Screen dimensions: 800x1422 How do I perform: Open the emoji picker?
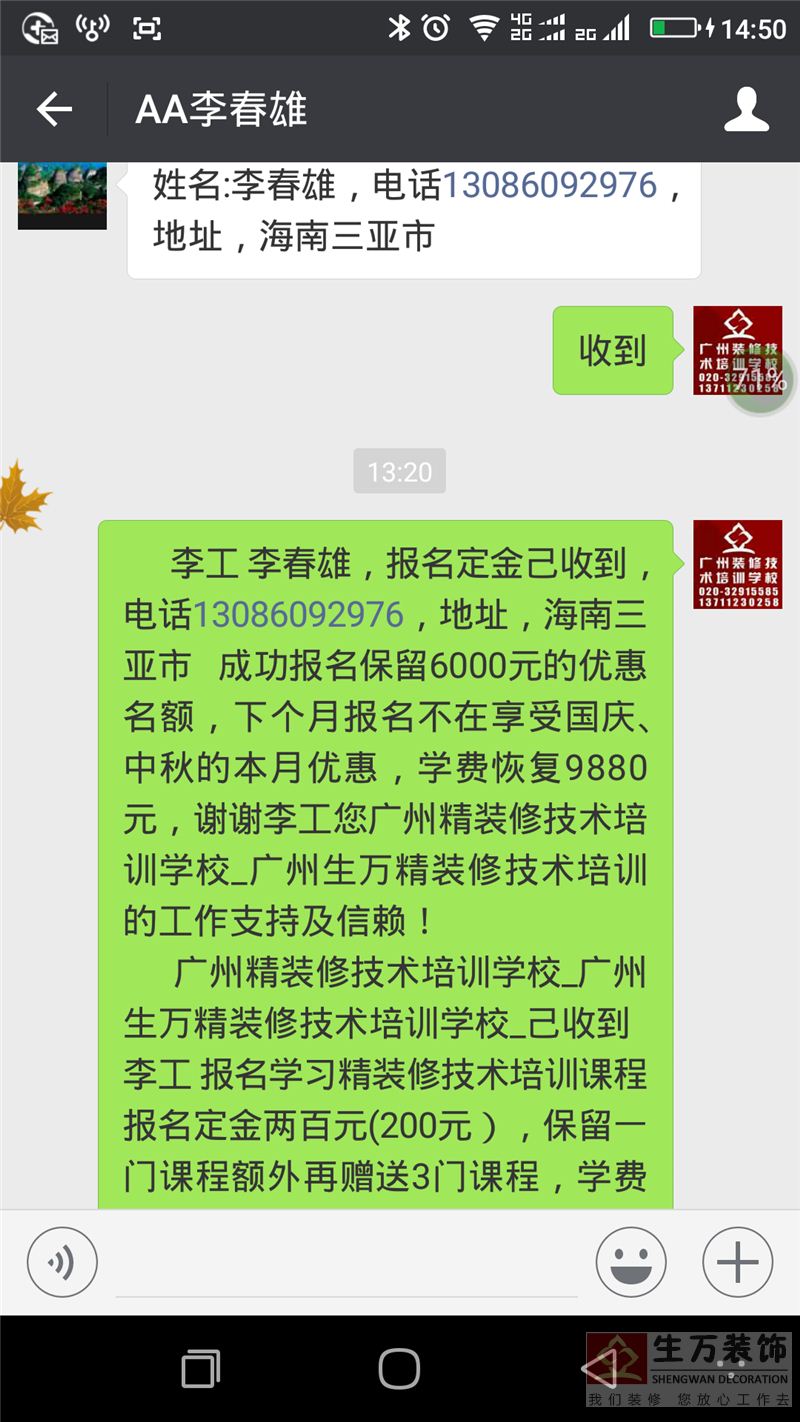tap(631, 1262)
